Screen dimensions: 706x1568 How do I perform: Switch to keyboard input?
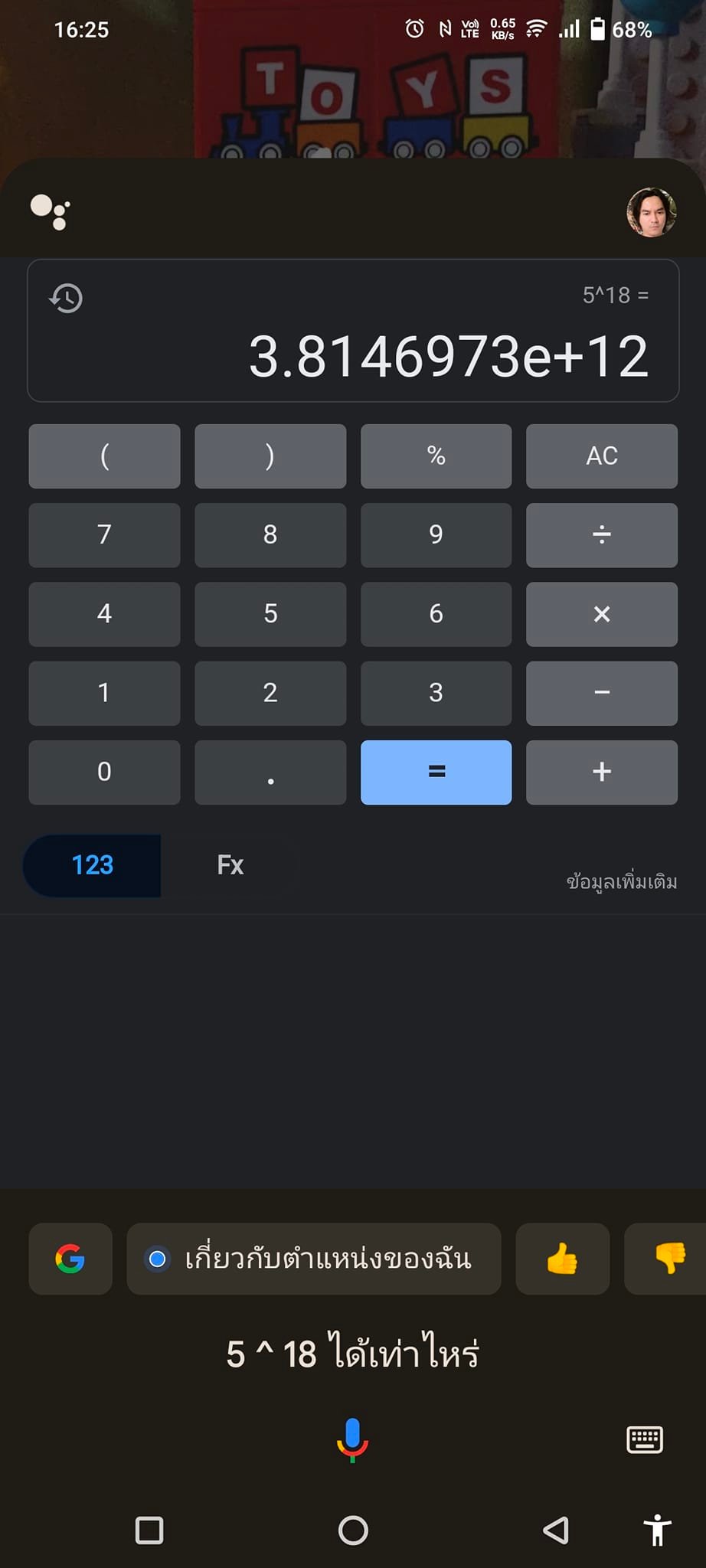(x=644, y=1439)
